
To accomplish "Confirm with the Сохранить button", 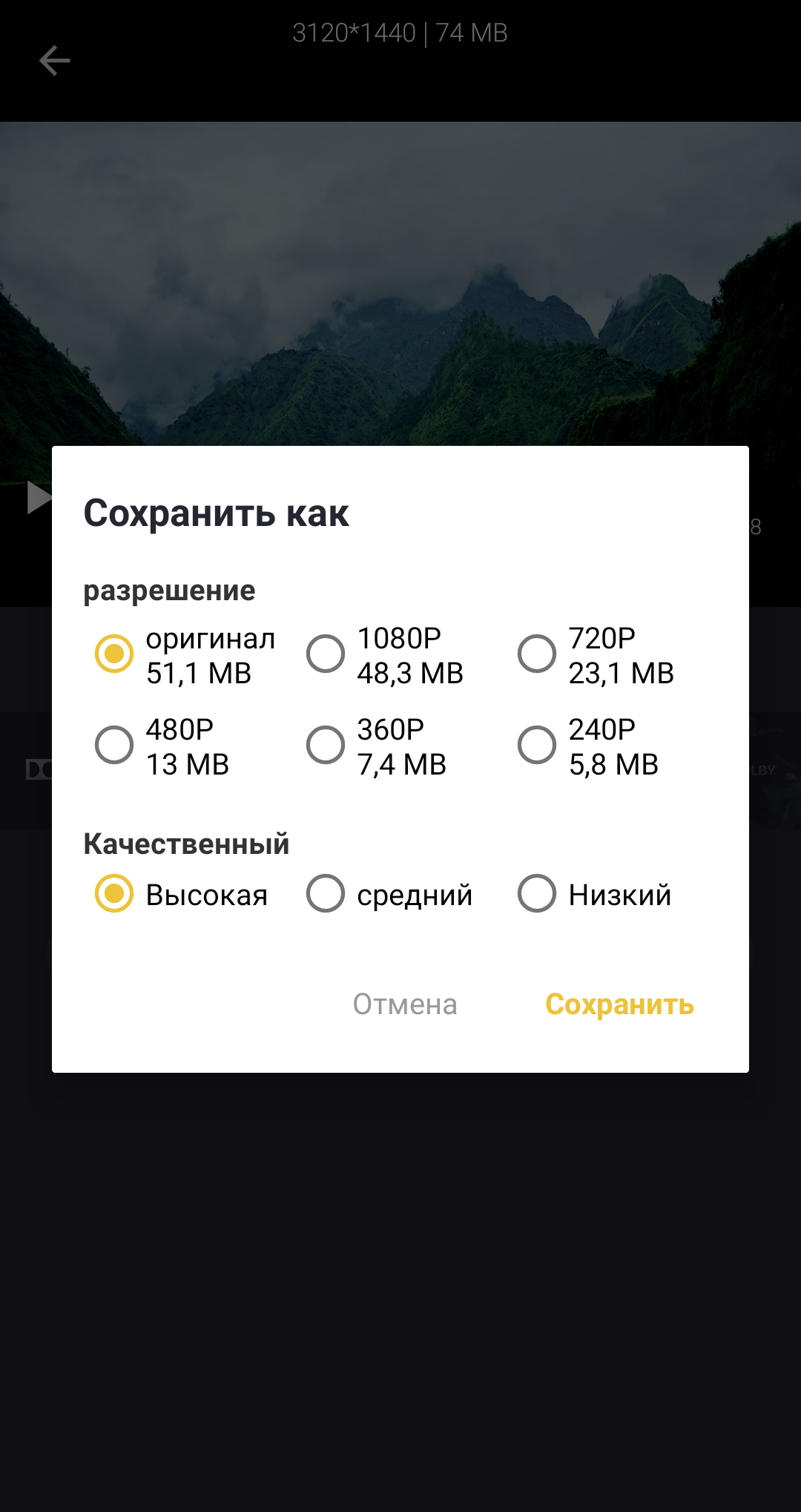I will [619, 1005].
